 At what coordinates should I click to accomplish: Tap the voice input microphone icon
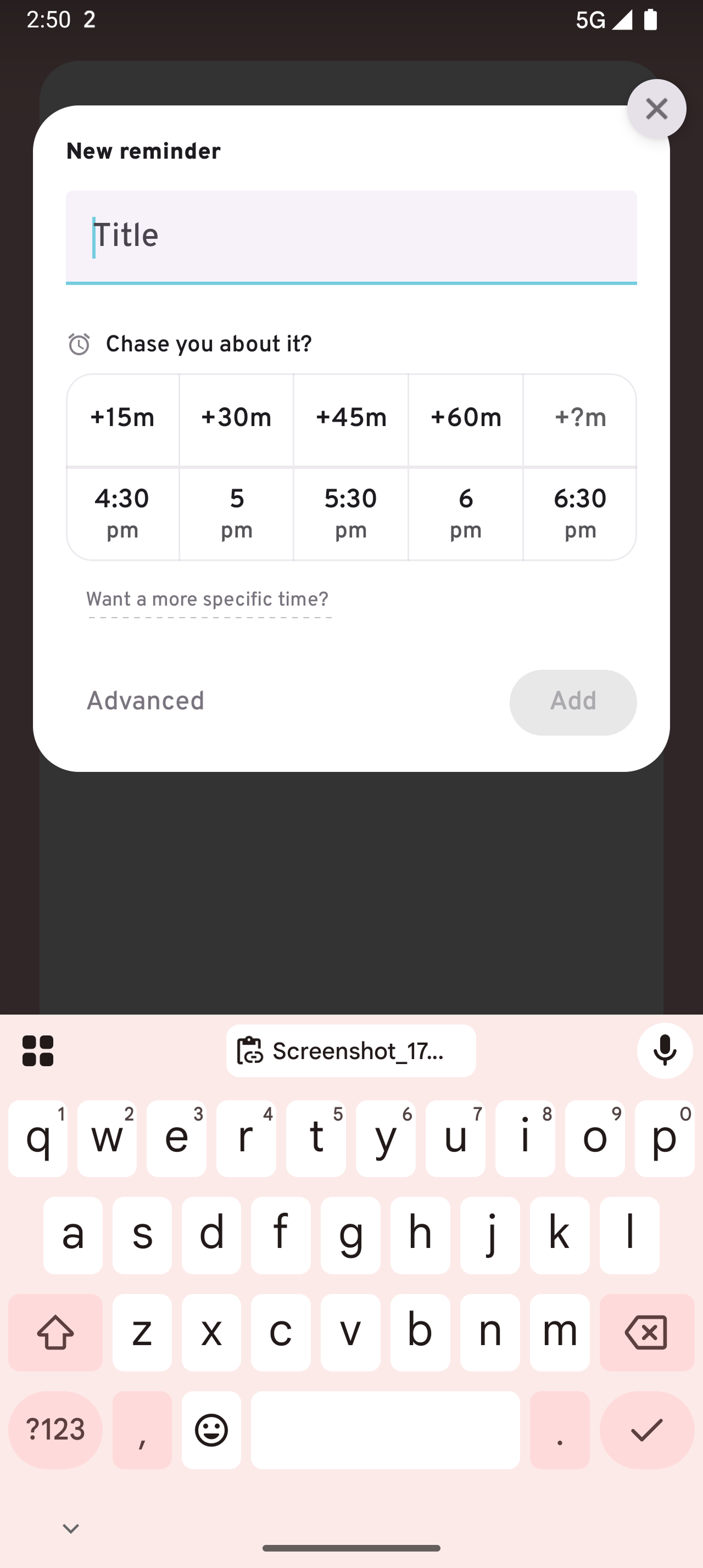point(665,1051)
